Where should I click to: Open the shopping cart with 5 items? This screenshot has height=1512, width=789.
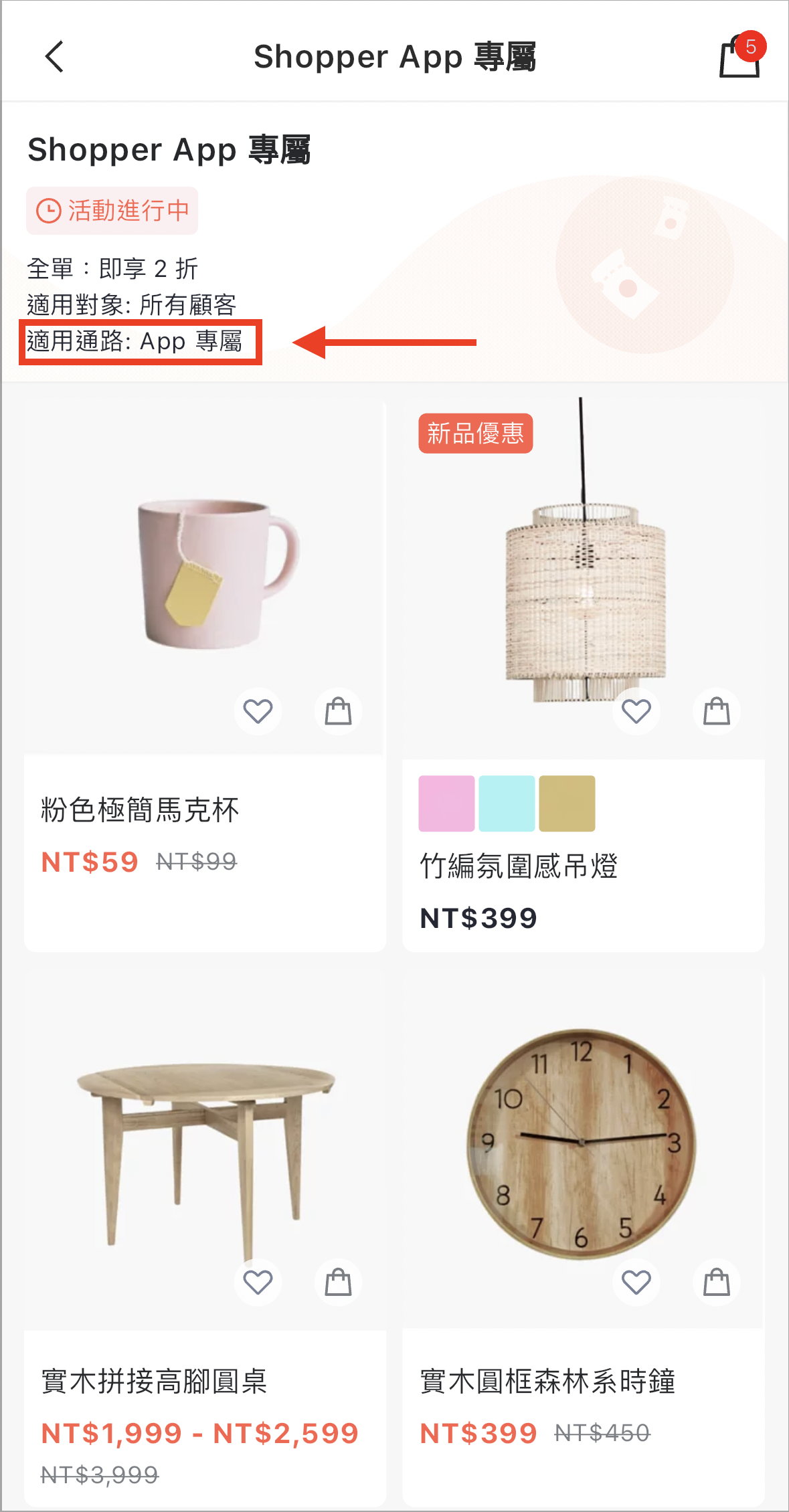click(740, 56)
